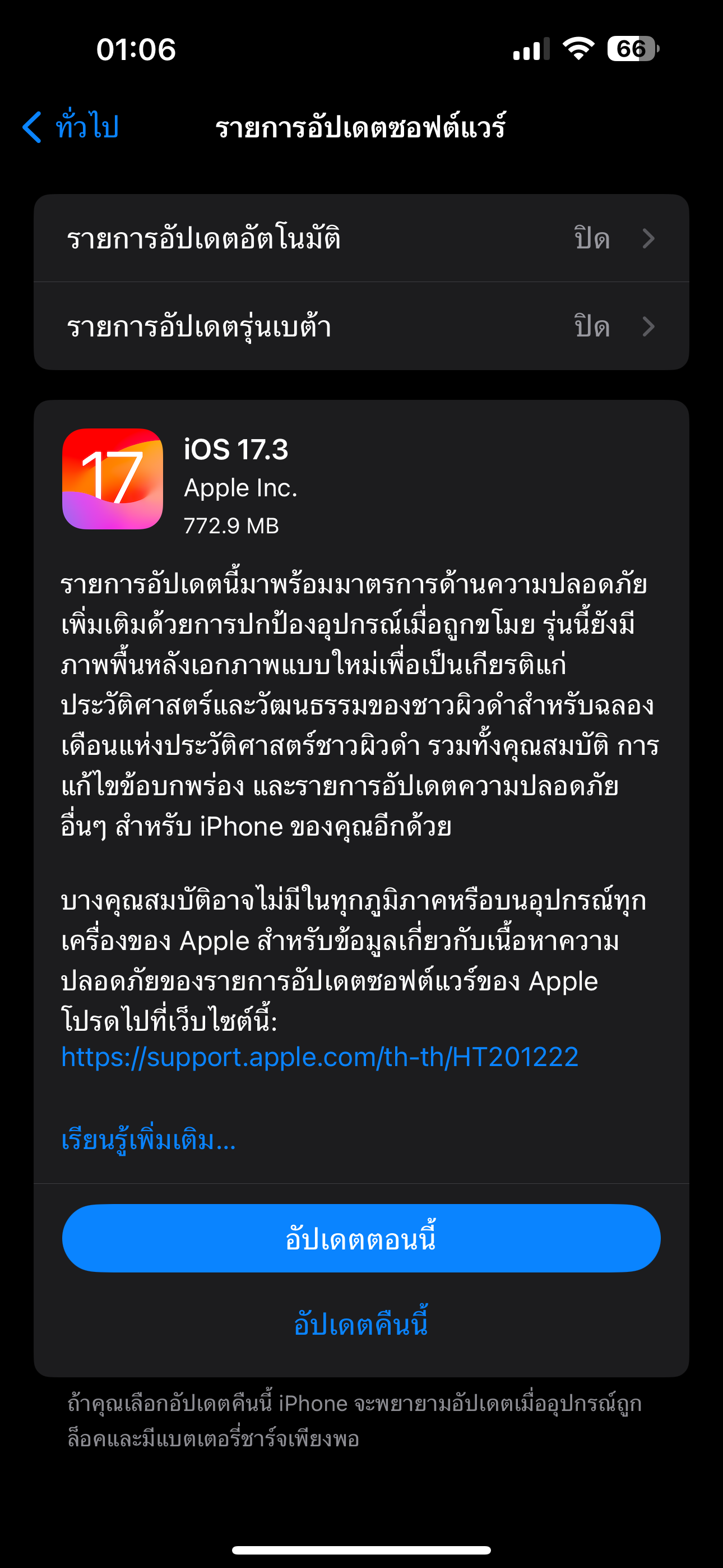Go back to ทั่วไป settings
The height and width of the screenshot is (1568, 723).
pyautogui.click(x=71, y=127)
